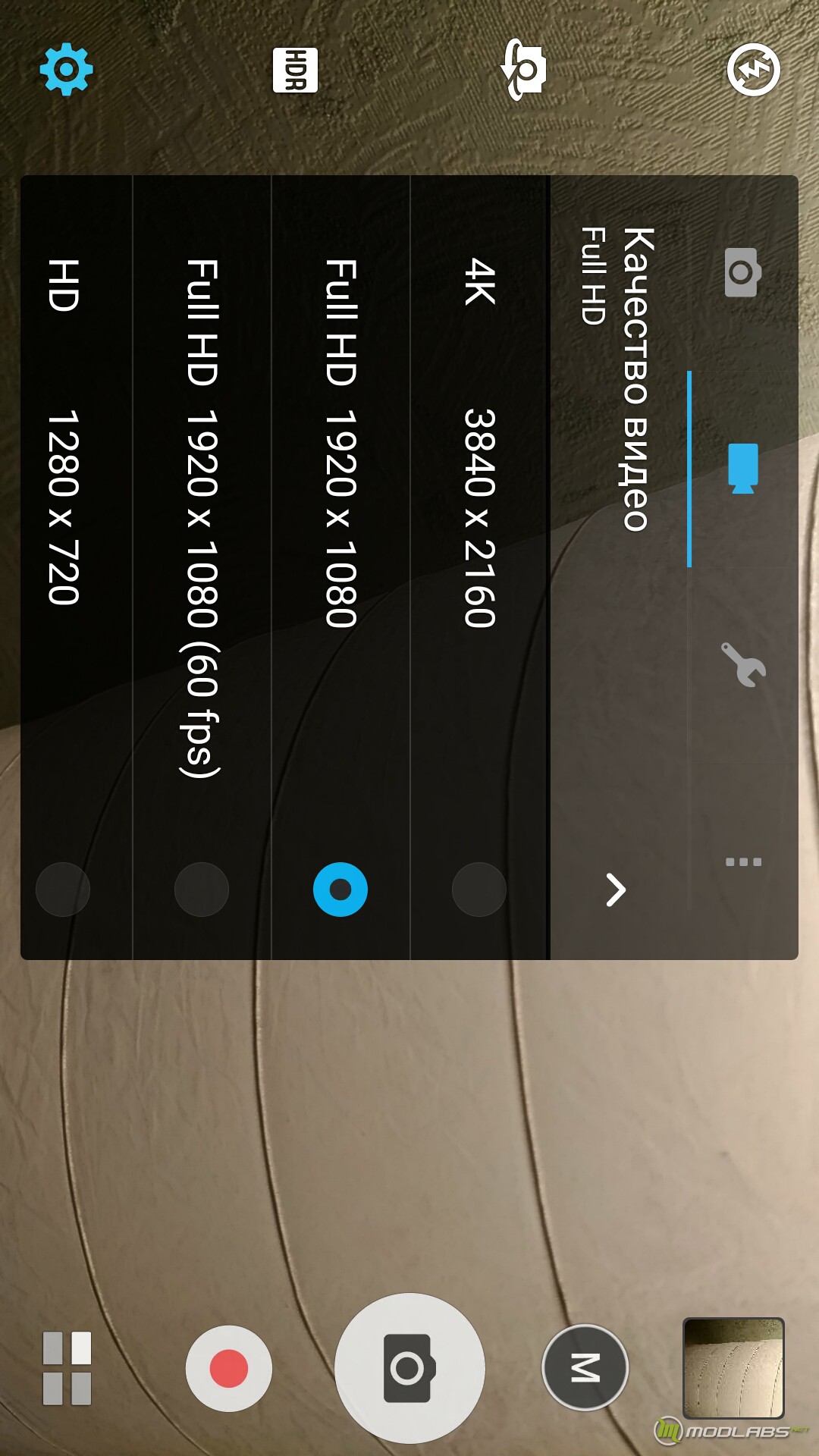Choose Full HD 1920 x 1080 60 fps
The height and width of the screenshot is (1456, 819).
pyautogui.click(x=202, y=567)
